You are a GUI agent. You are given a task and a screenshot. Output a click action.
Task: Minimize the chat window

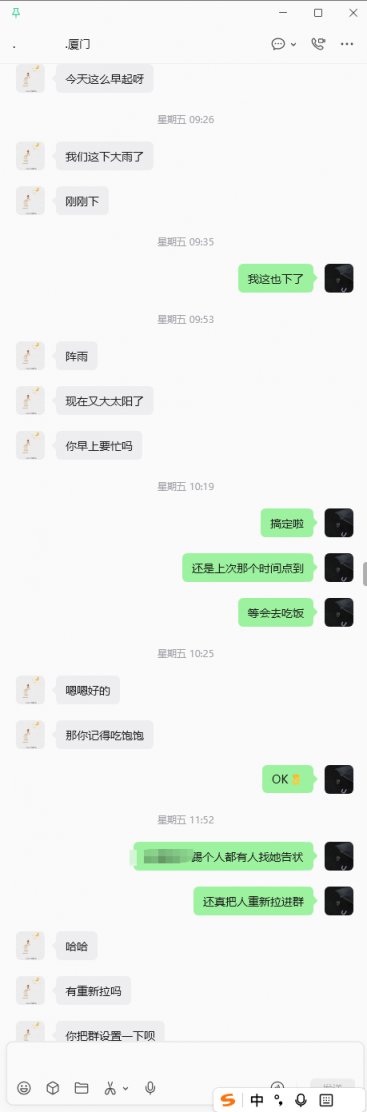coord(284,13)
